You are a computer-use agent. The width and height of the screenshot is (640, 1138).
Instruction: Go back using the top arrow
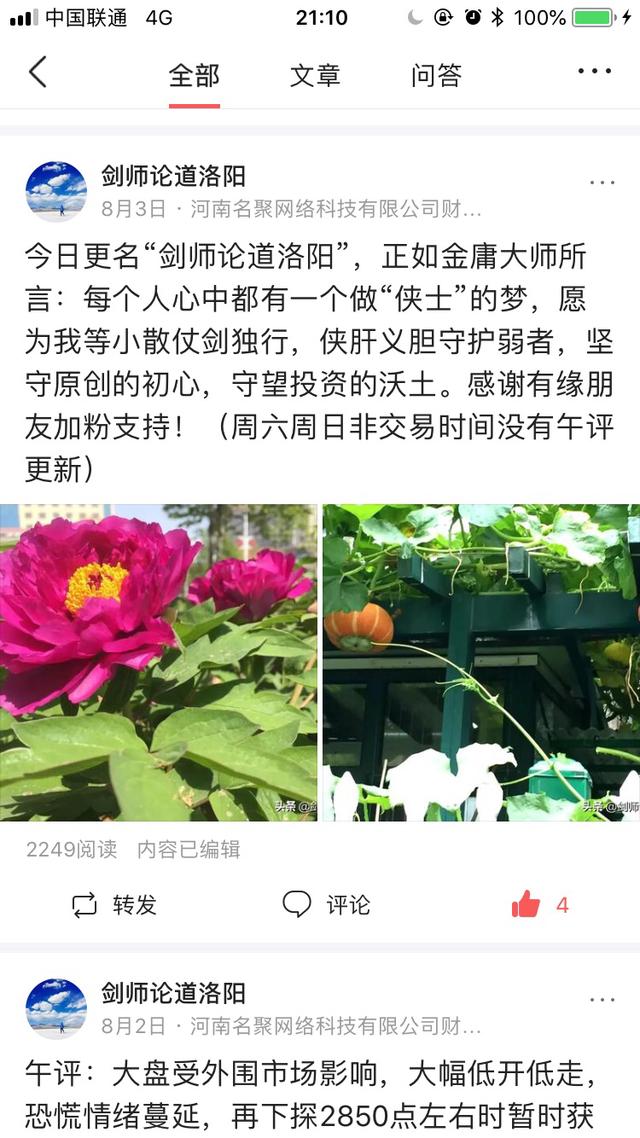pyautogui.click(x=38, y=73)
